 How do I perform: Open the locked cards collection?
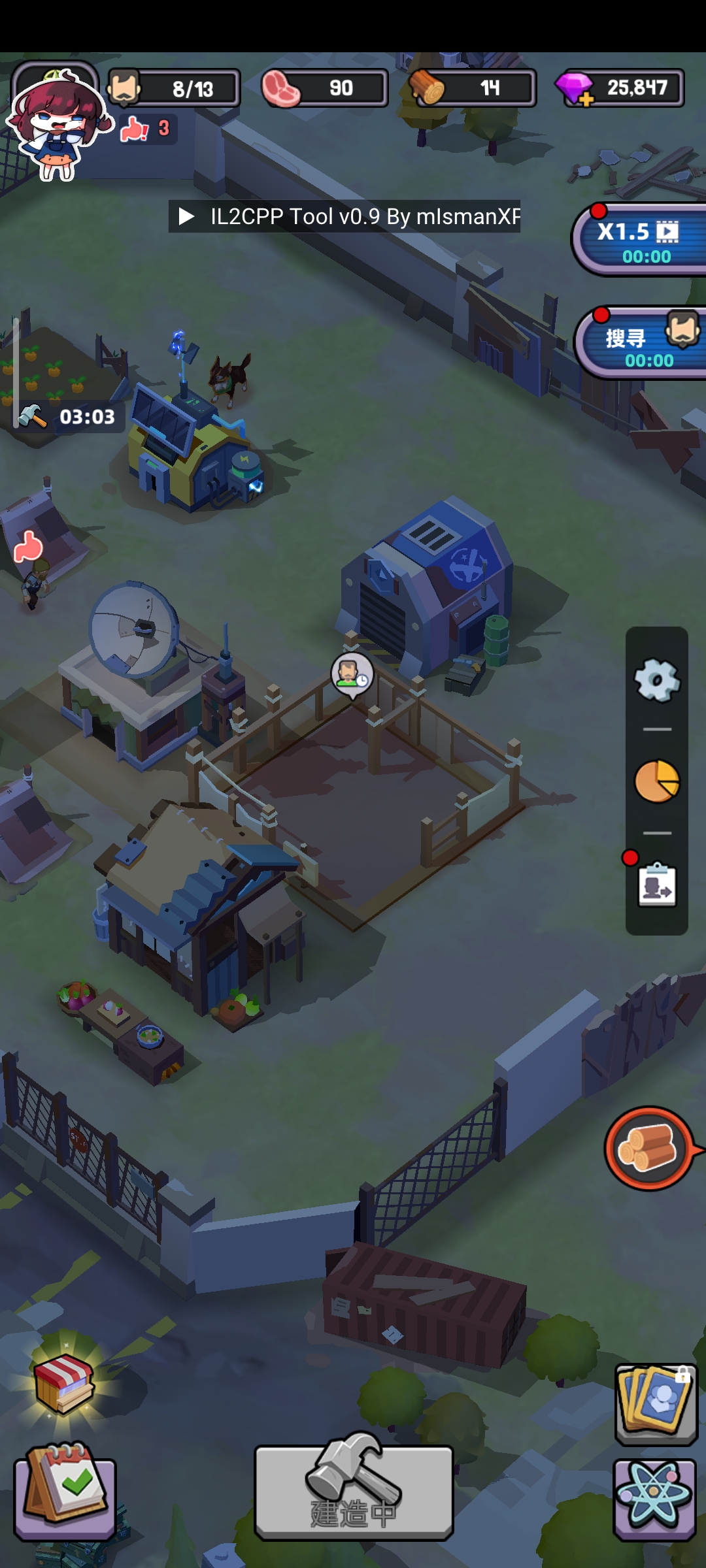tap(656, 1405)
